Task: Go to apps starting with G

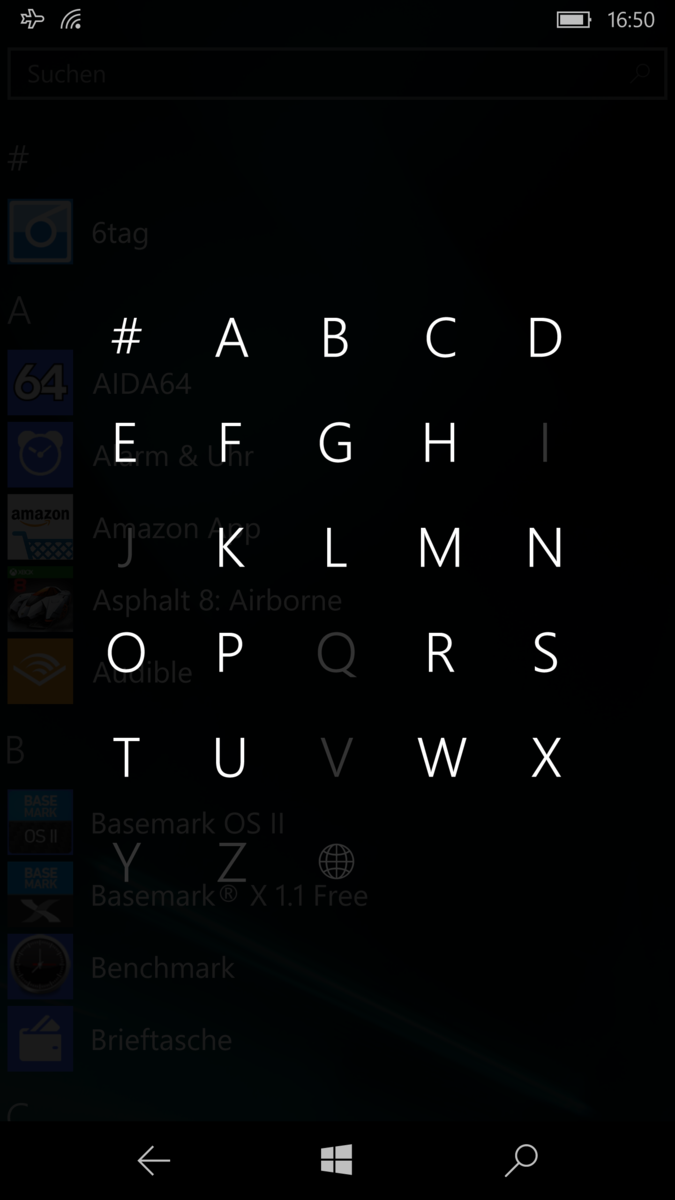Action: coord(335,442)
